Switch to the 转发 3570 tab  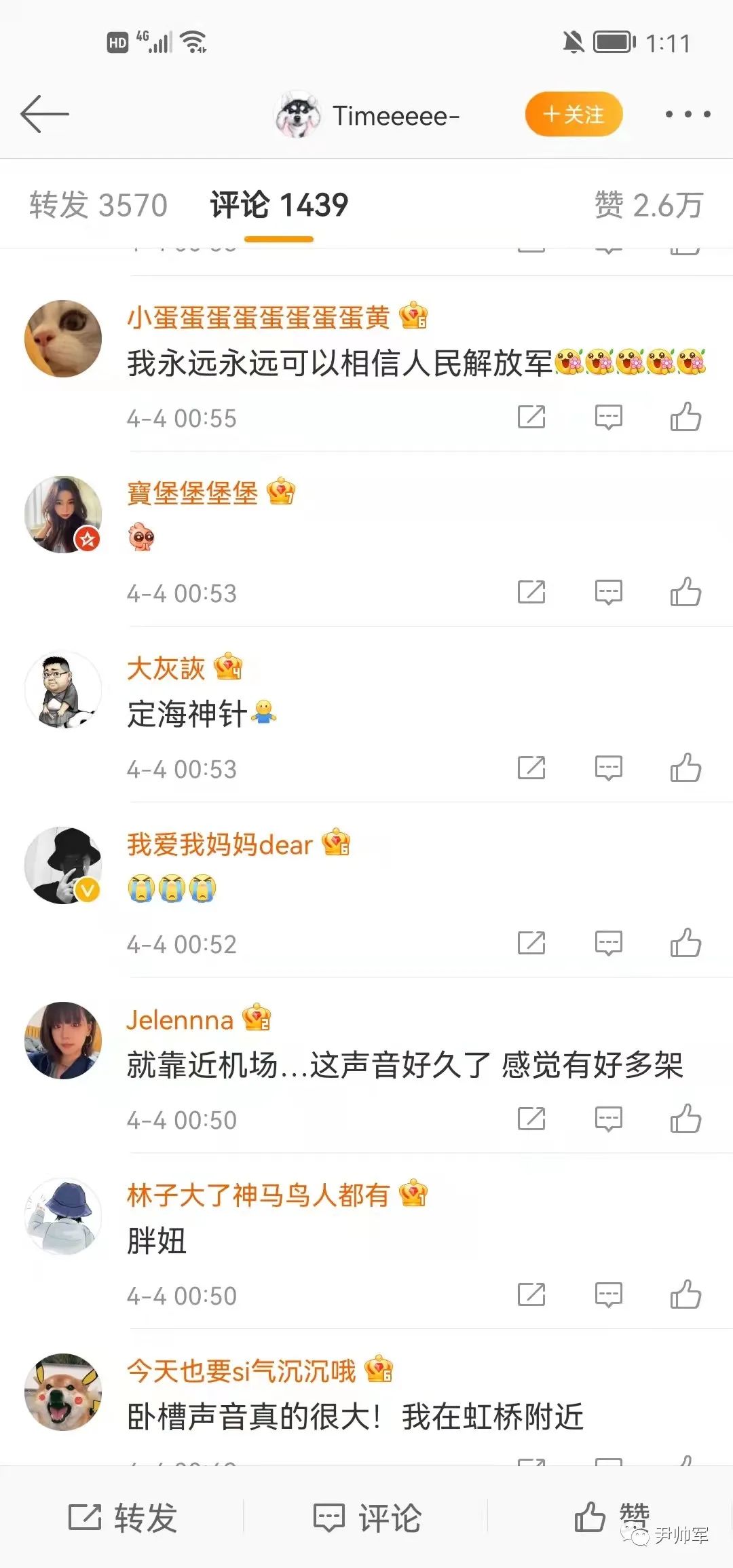[98, 205]
